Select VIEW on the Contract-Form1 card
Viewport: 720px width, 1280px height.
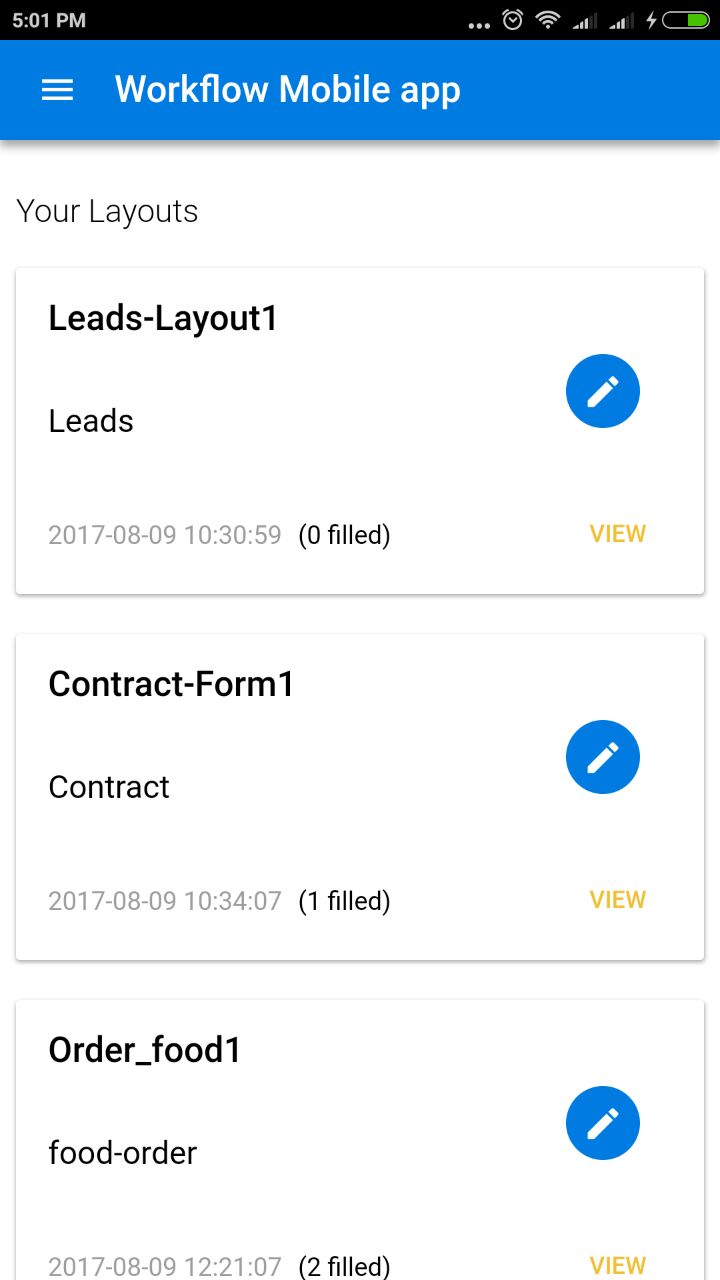[617, 900]
